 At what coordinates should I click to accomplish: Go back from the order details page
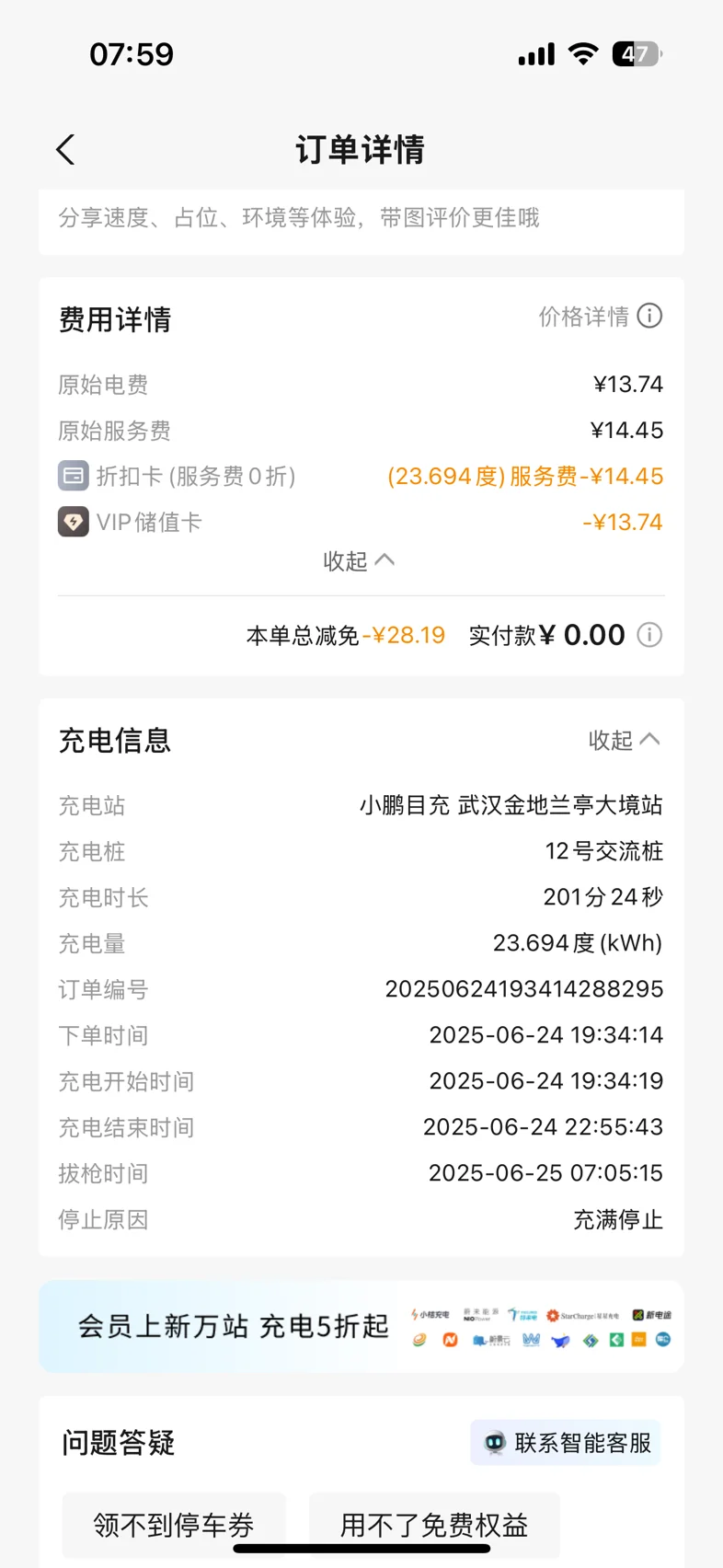tap(65, 150)
